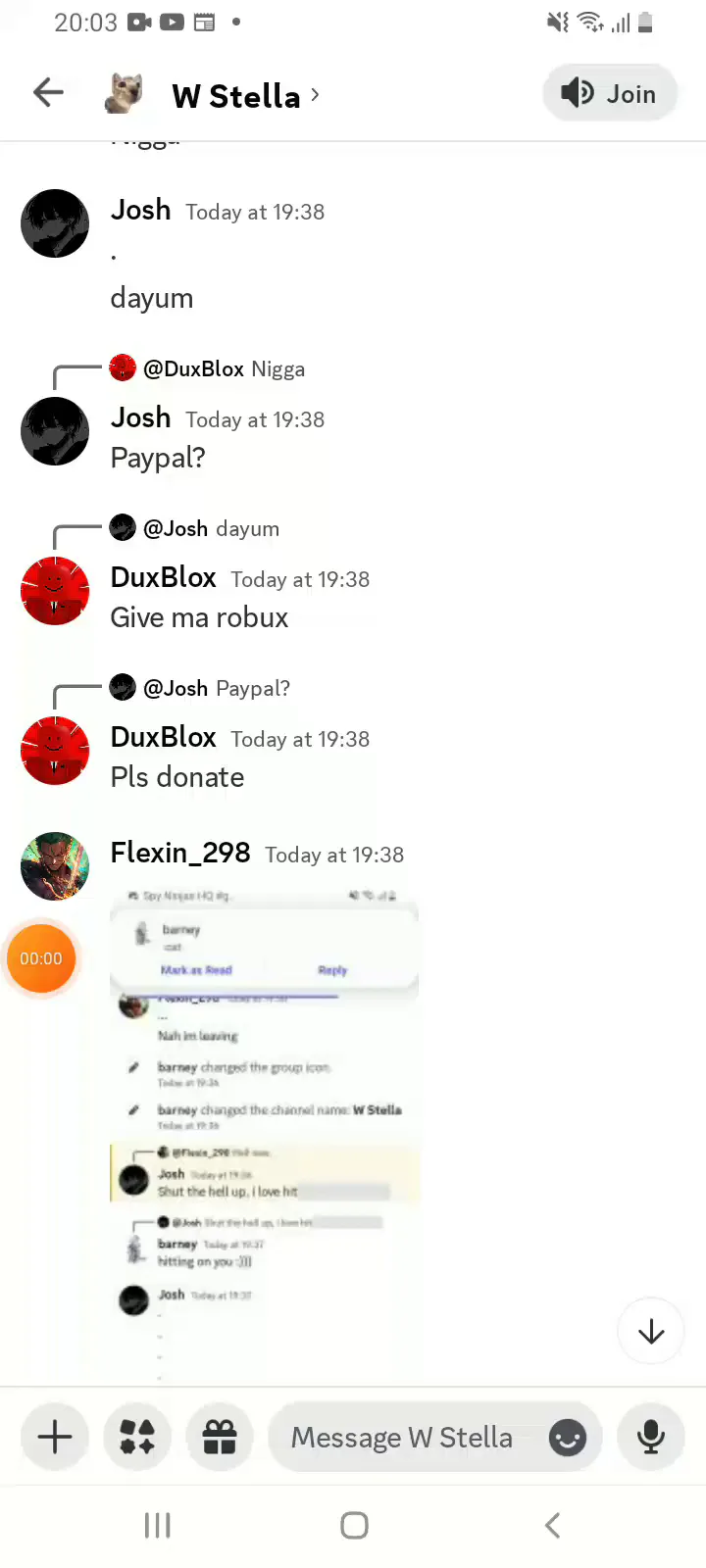Open the screenshot image sent by Flexin_298
The image size is (706, 1568).
(x=265, y=1127)
